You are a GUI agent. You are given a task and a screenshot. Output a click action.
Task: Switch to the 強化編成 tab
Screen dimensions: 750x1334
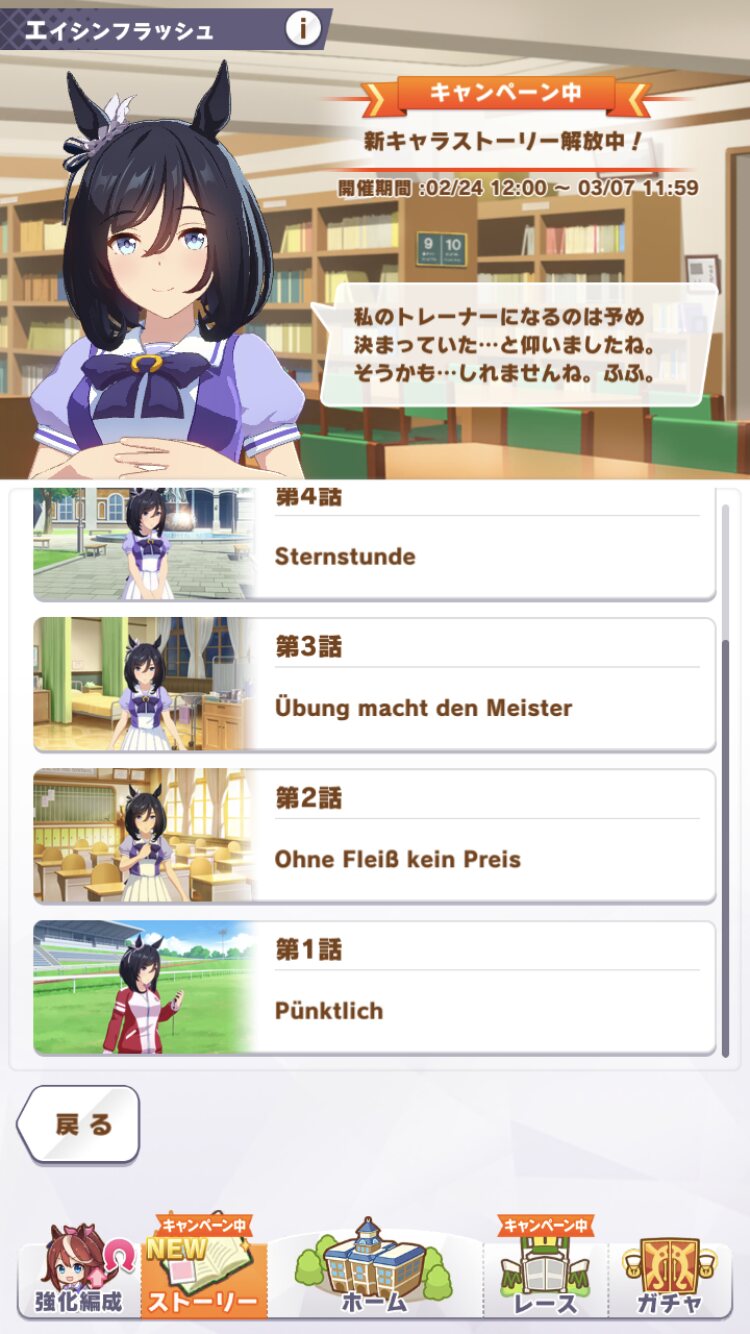[78, 1274]
